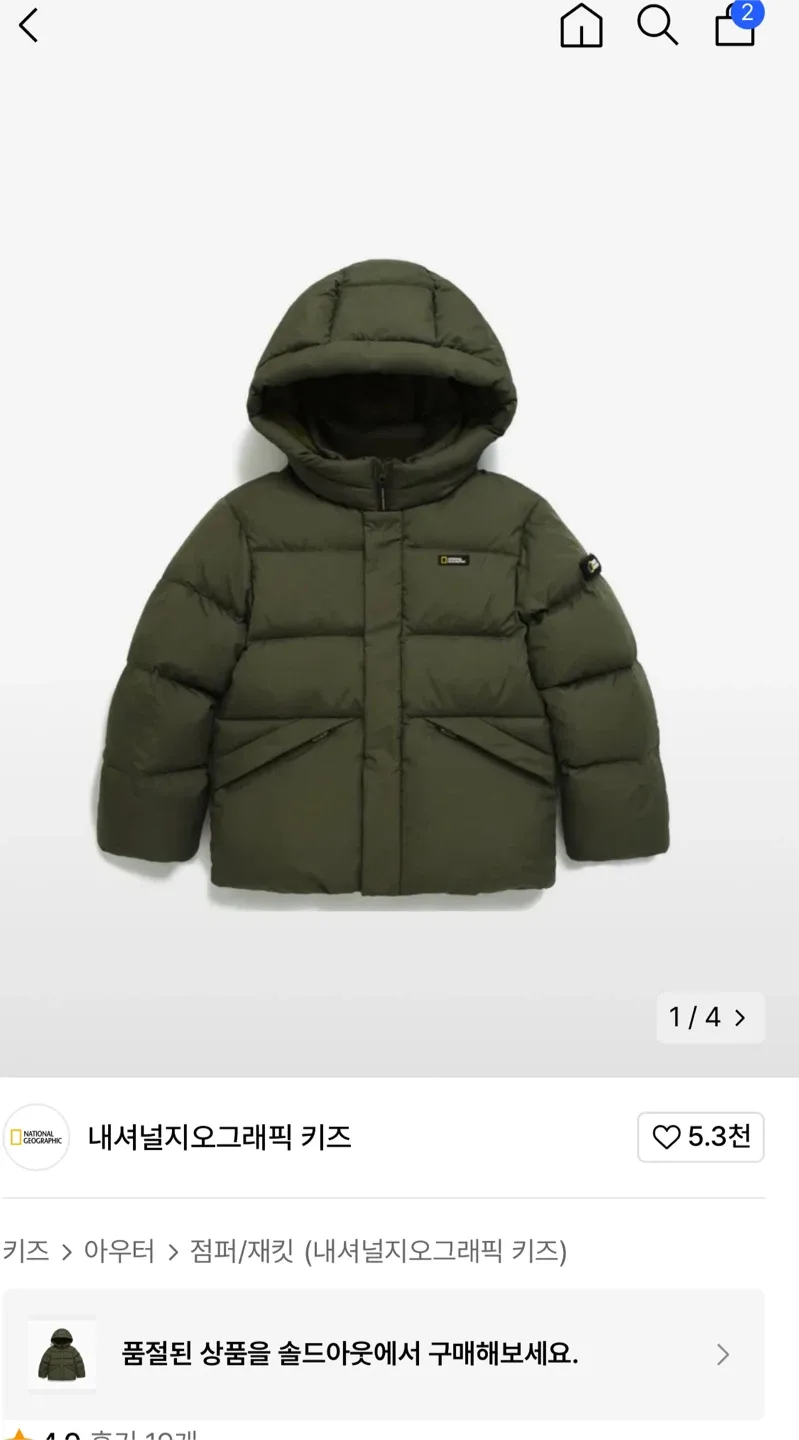Viewport: 799px width, 1440px height.
Task: Open search with the magnifier icon
Action: click(657, 26)
